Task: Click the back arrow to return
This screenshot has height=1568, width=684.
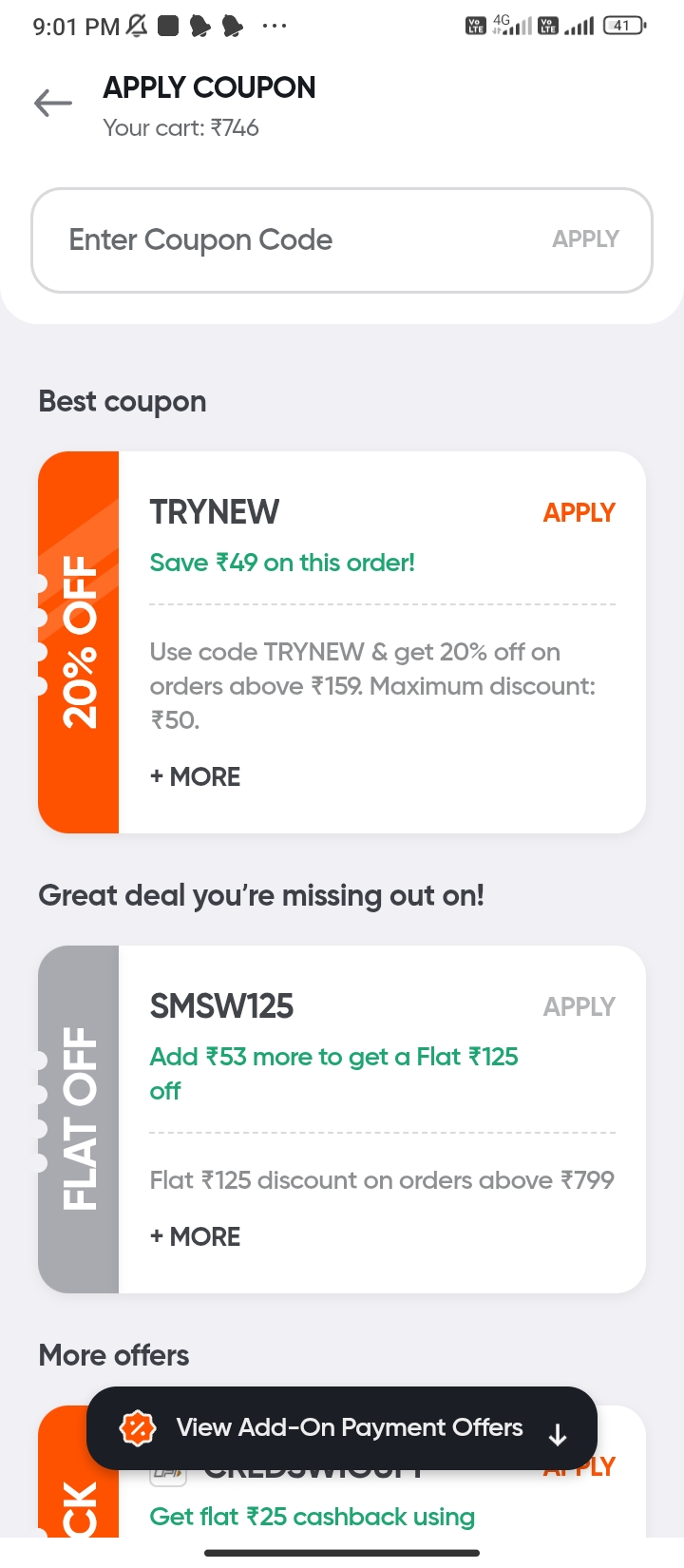Action: click(52, 103)
